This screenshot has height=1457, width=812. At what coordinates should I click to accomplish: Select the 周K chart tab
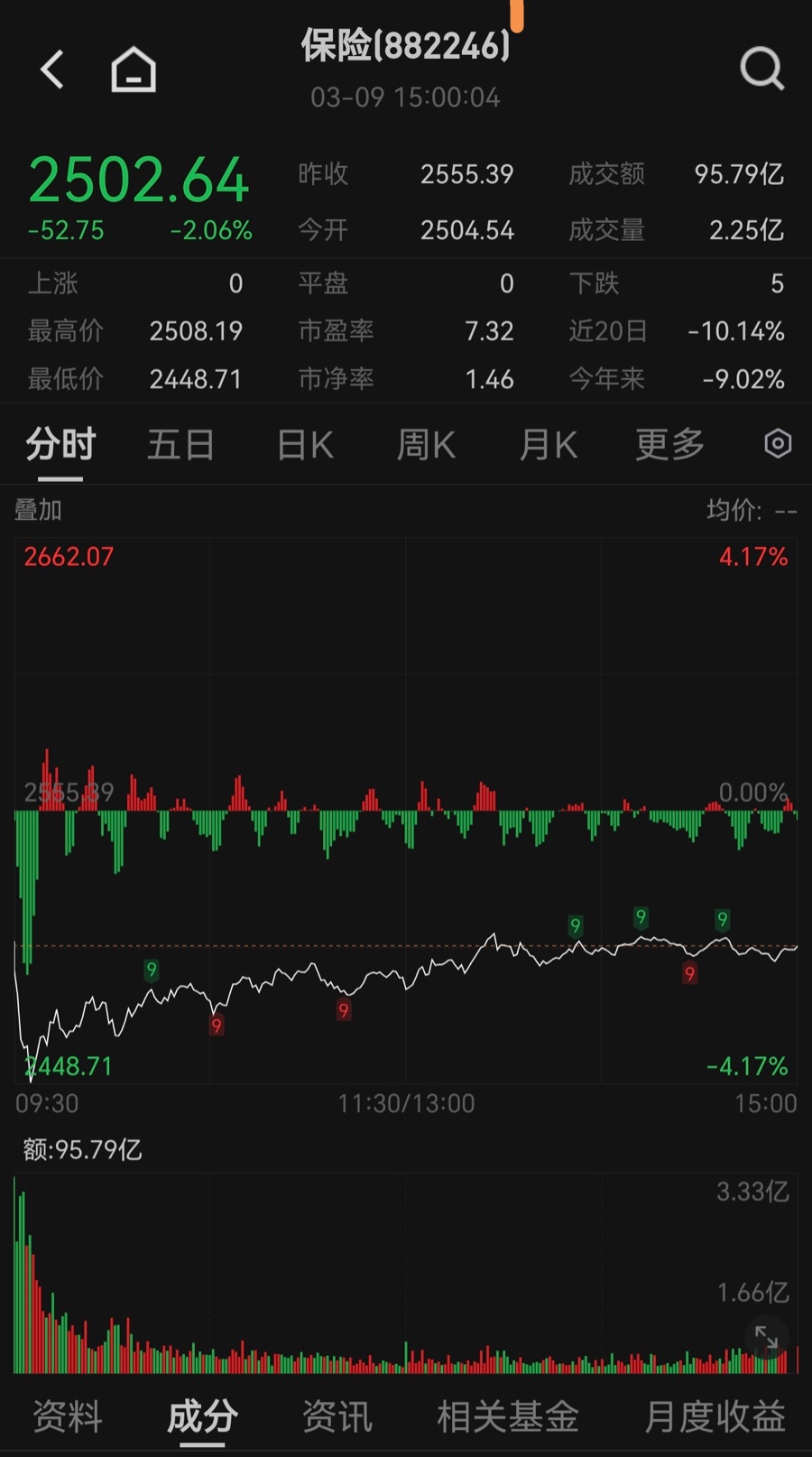(x=426, y=445)
